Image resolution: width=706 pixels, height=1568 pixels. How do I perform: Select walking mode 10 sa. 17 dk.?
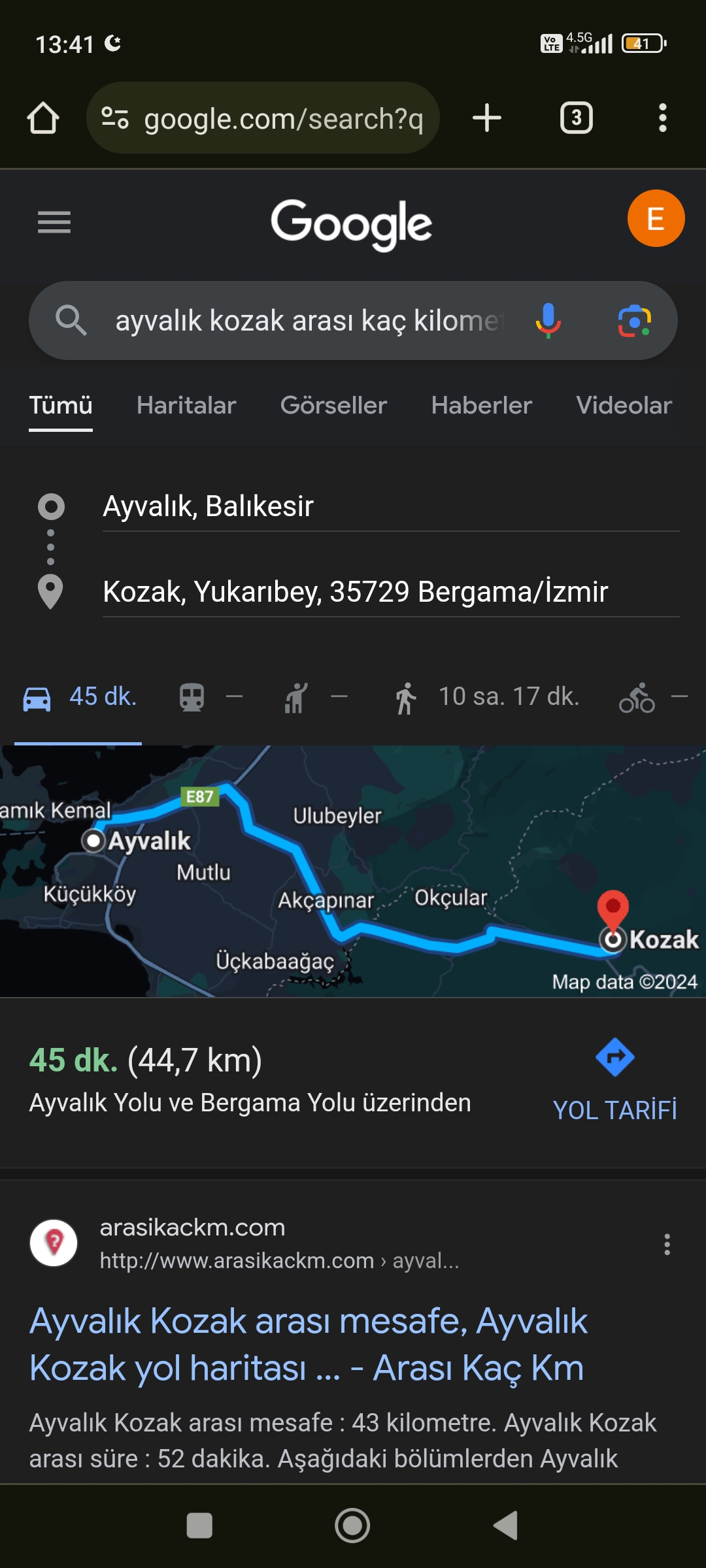487,697
